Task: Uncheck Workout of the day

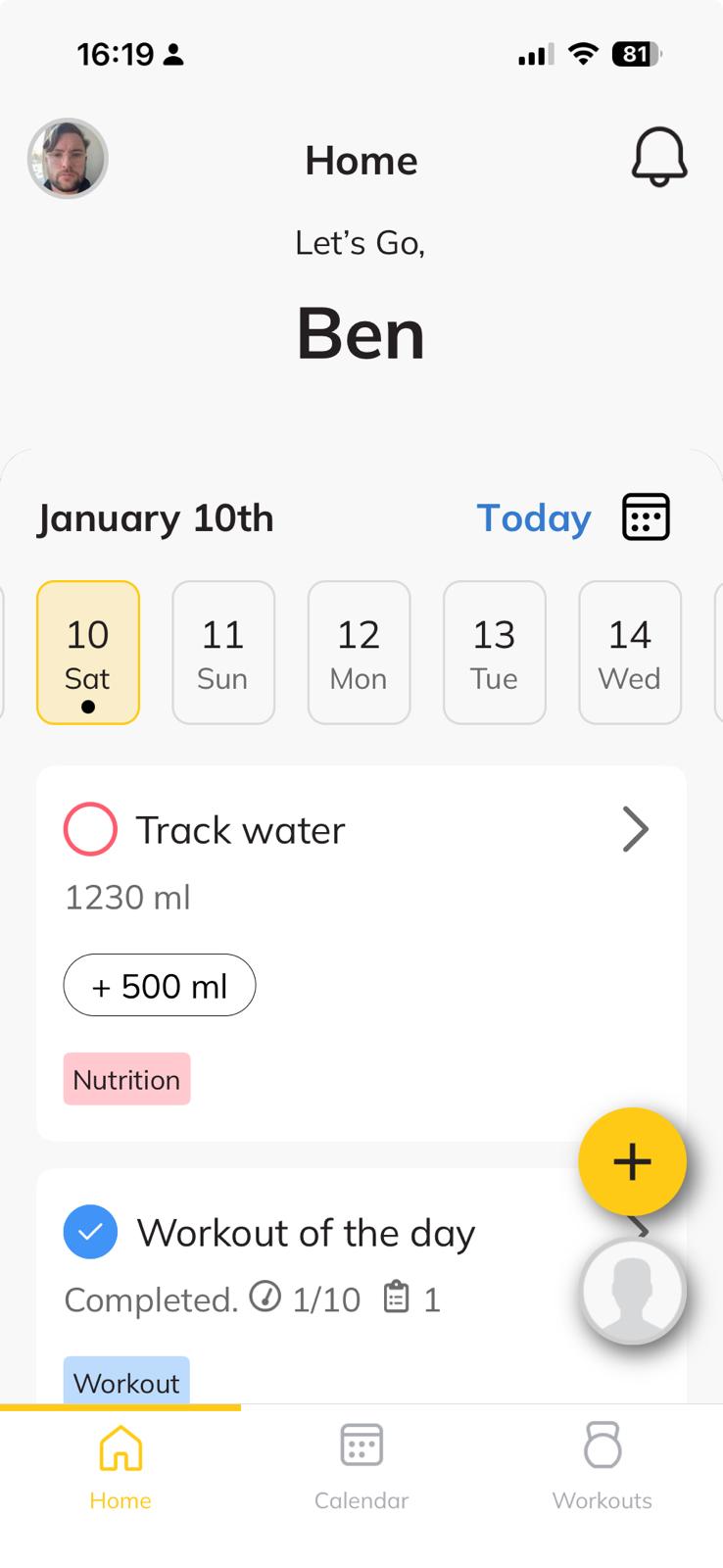Action: click(x=90, y=1232)
